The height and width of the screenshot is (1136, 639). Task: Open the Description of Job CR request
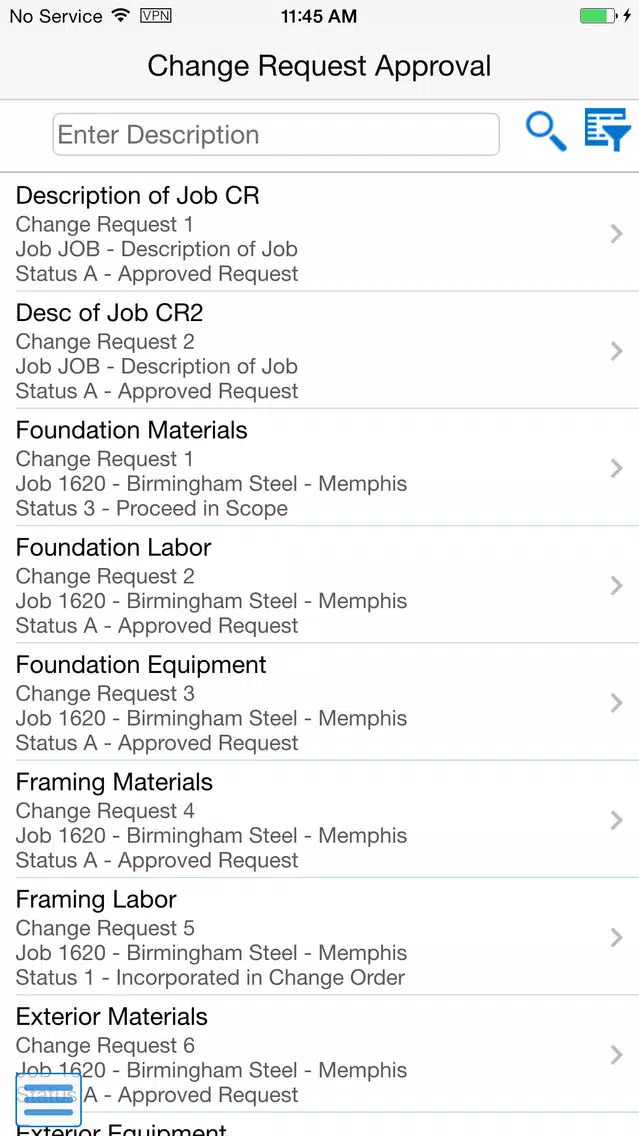(x=320, y=233)
